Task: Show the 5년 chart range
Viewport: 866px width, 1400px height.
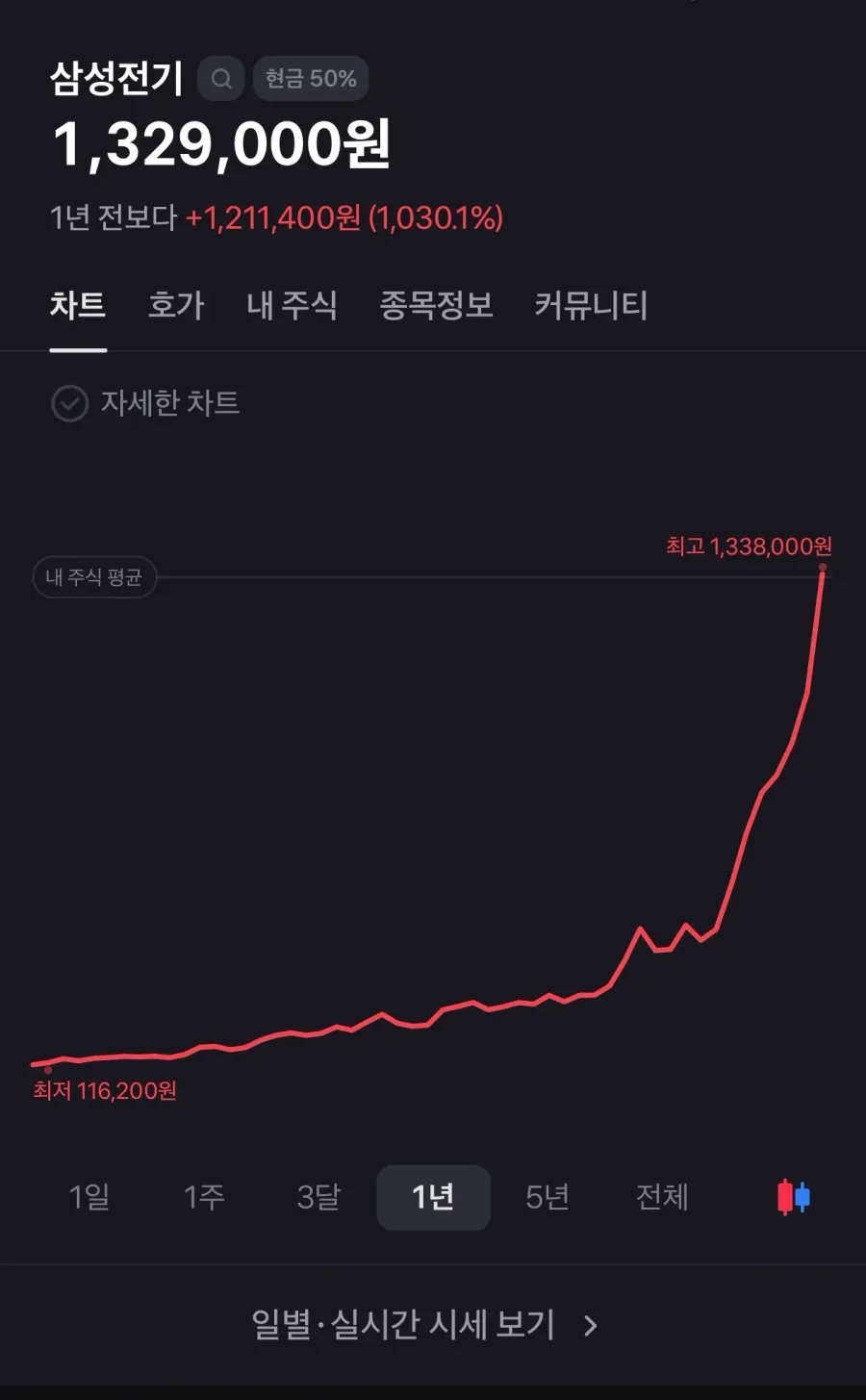Action: tap(548, 1197)
